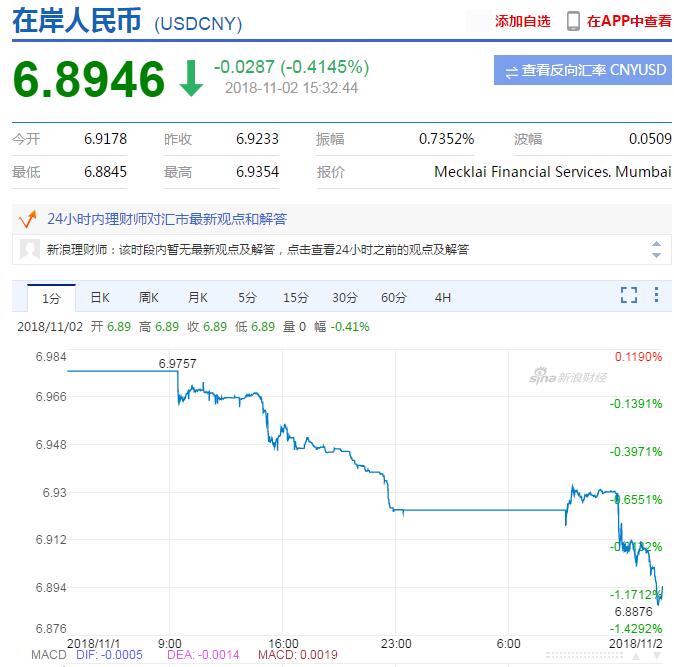Select the 15分 chart interval
The height and width of the screenshot is (667, 674).
point(296,298)
